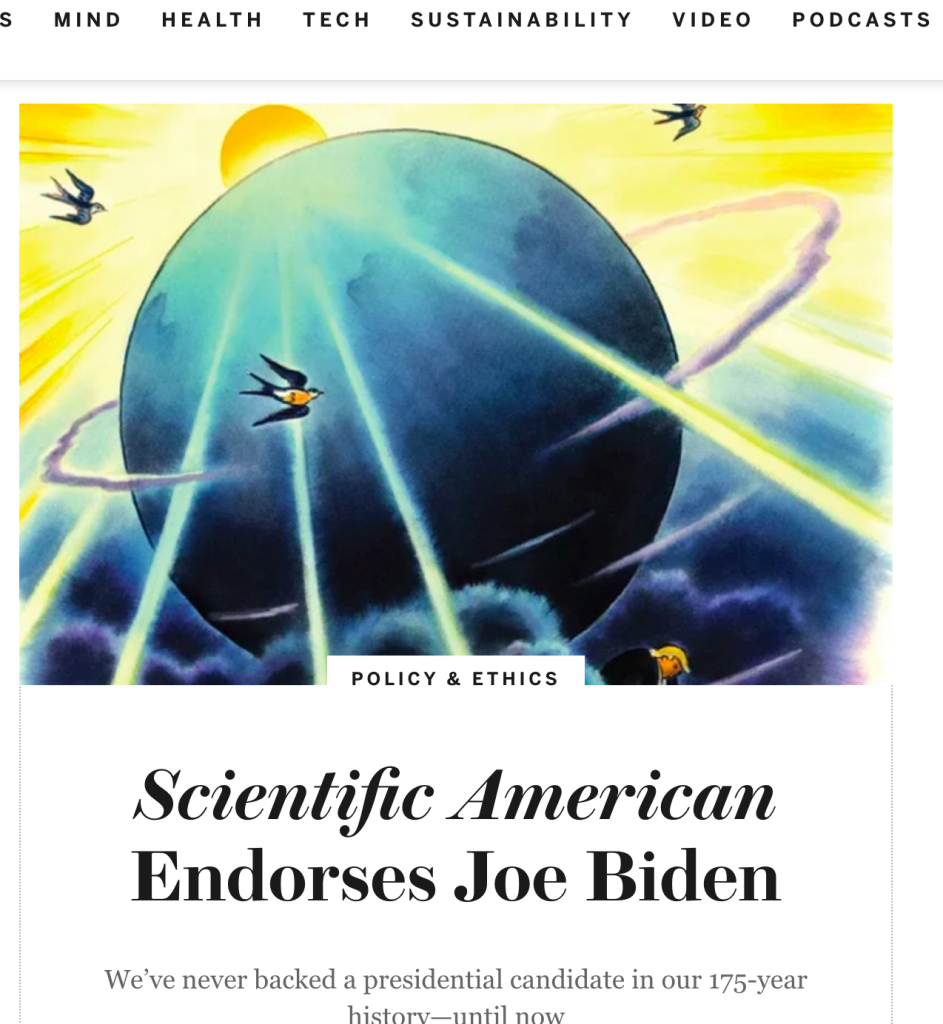Switch to the Tech section
943x1024 pixels.
coord(337,20)
